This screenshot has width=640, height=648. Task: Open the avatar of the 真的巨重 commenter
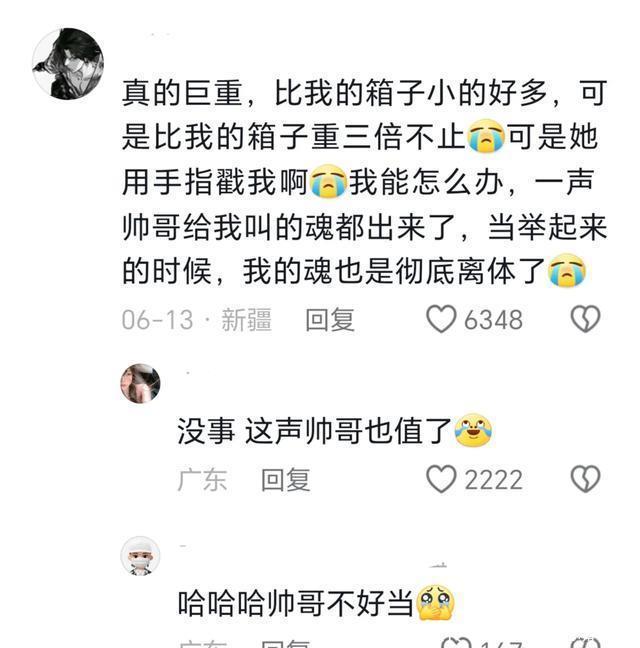[68, 64]
